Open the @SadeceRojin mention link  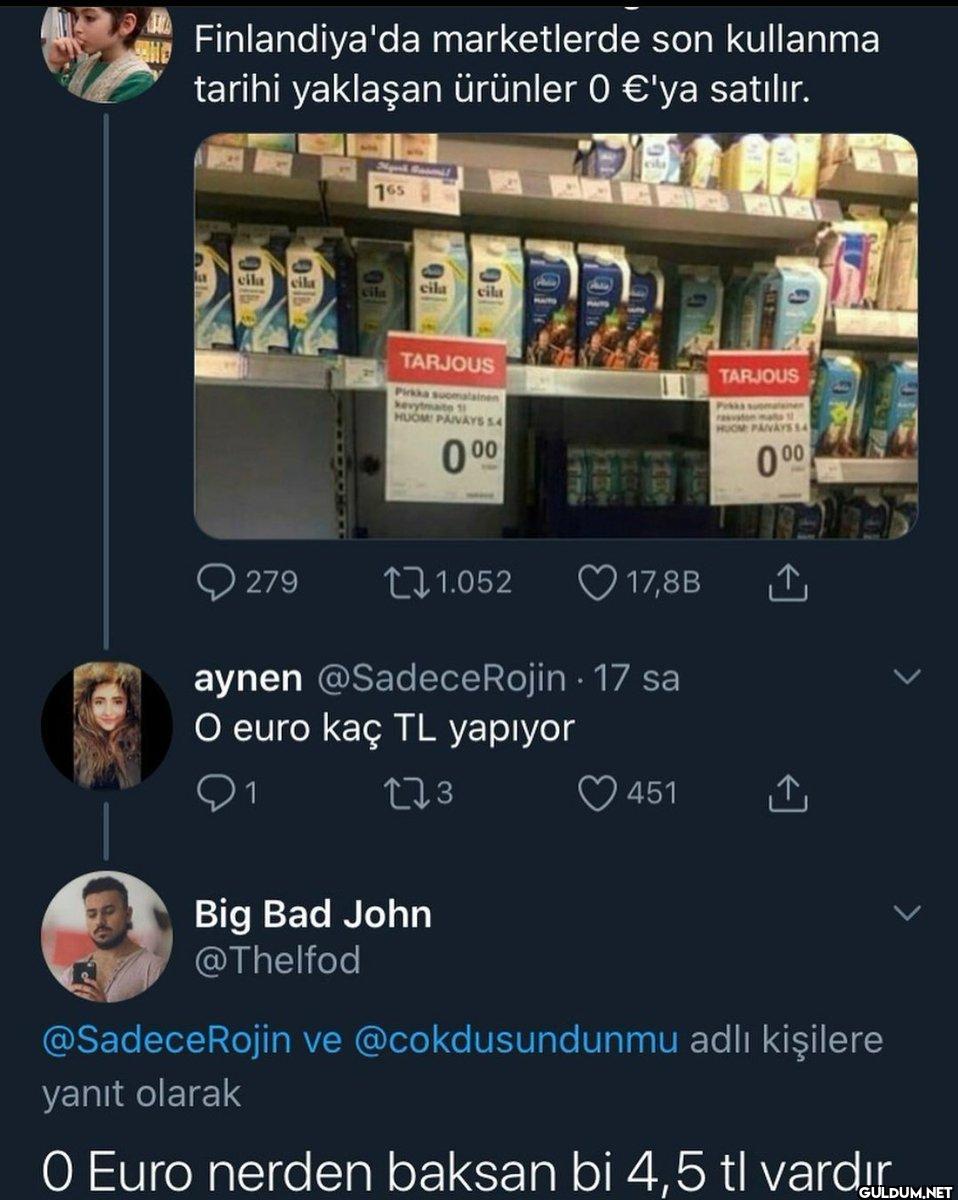pyautogui.click(x=166, y=1040)
